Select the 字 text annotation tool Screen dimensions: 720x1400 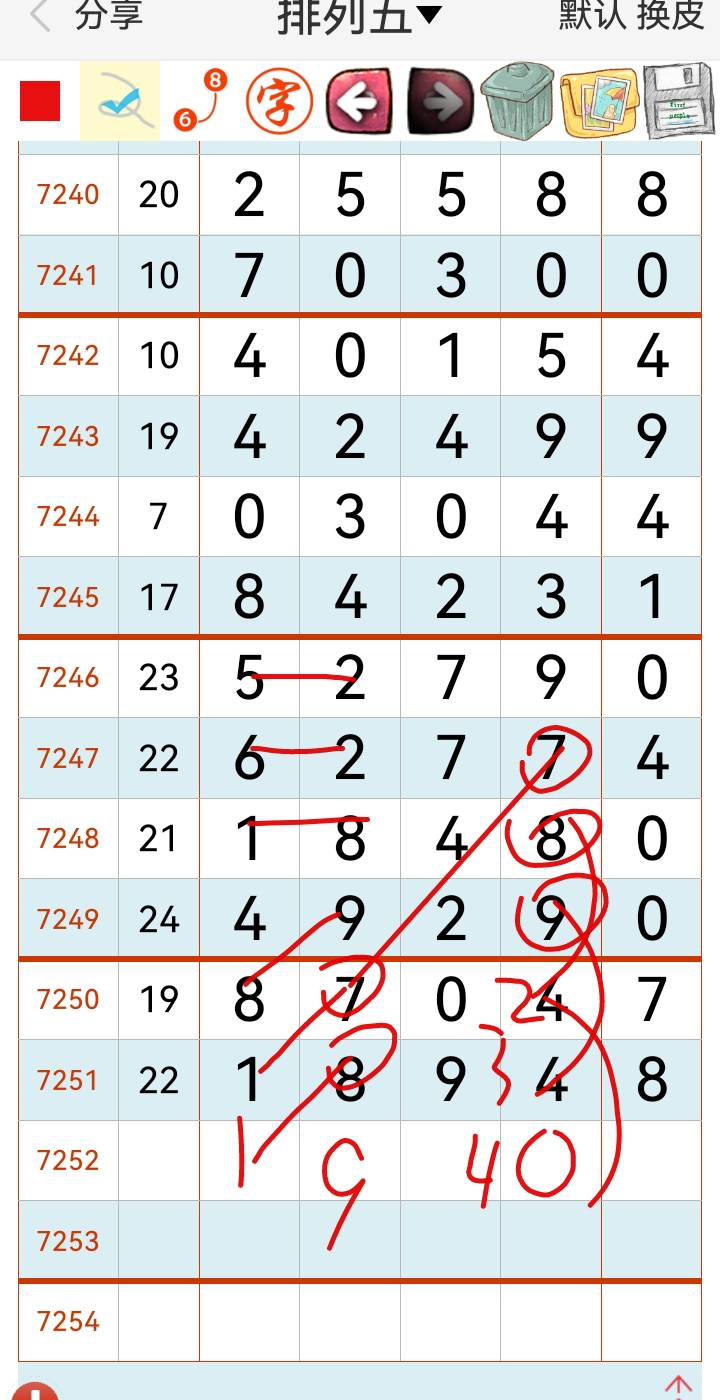tap(280, 101)
